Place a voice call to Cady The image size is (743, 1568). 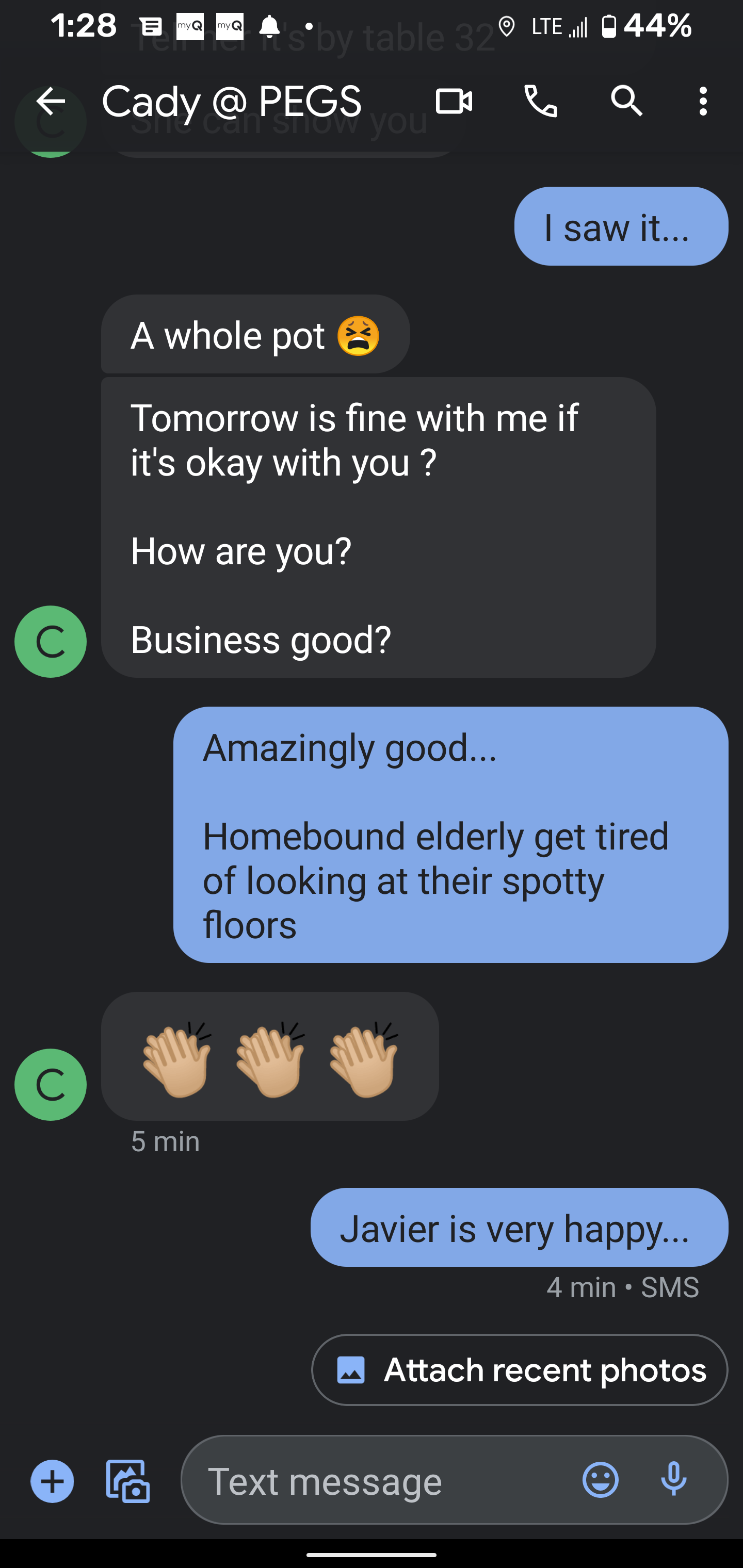point(540,101)
